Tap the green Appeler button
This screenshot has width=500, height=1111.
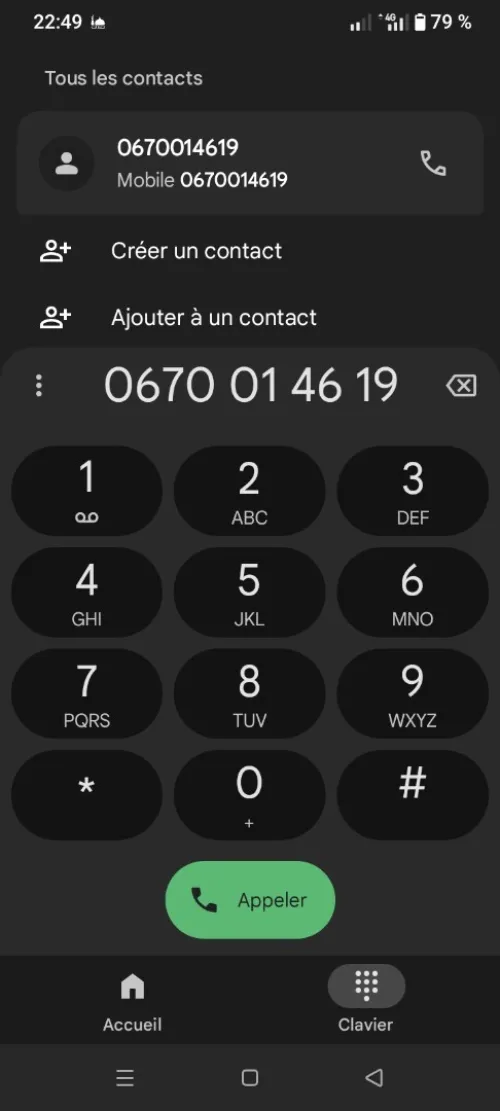[250, 900]
